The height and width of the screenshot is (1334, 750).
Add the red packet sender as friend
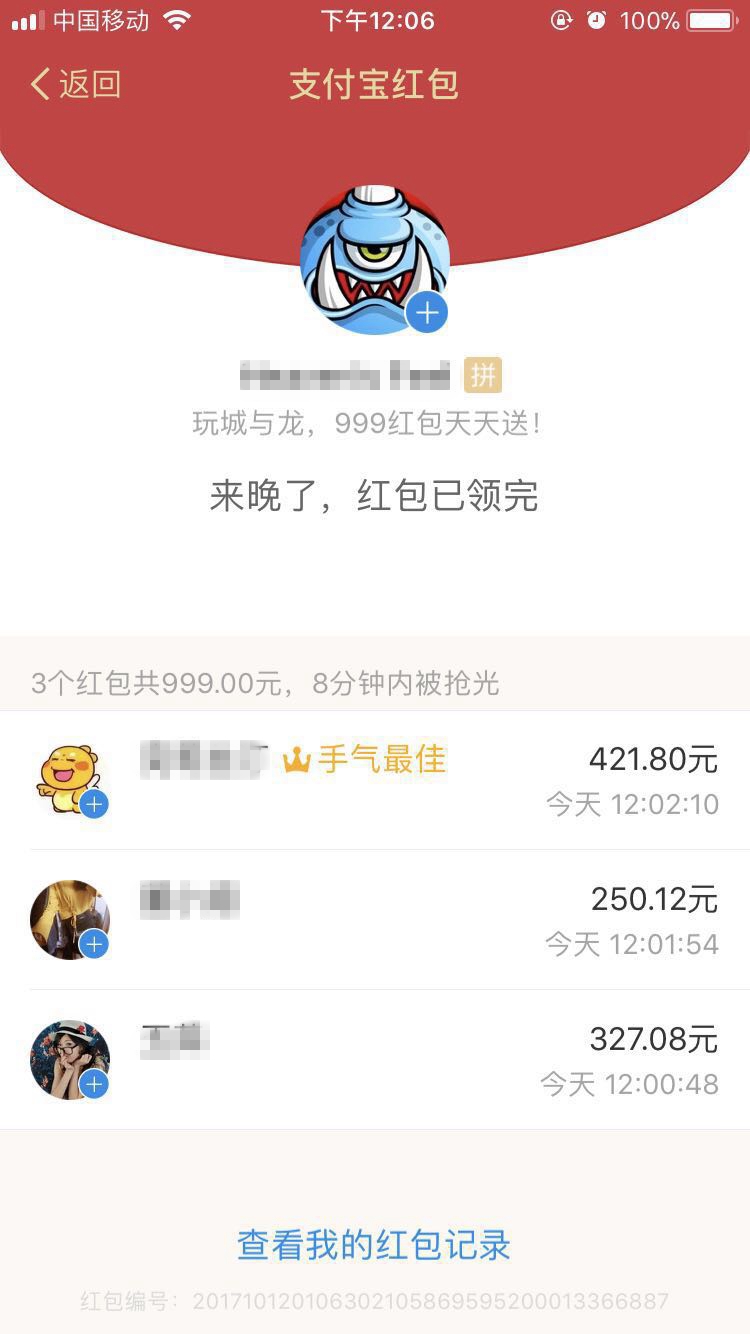427,313
